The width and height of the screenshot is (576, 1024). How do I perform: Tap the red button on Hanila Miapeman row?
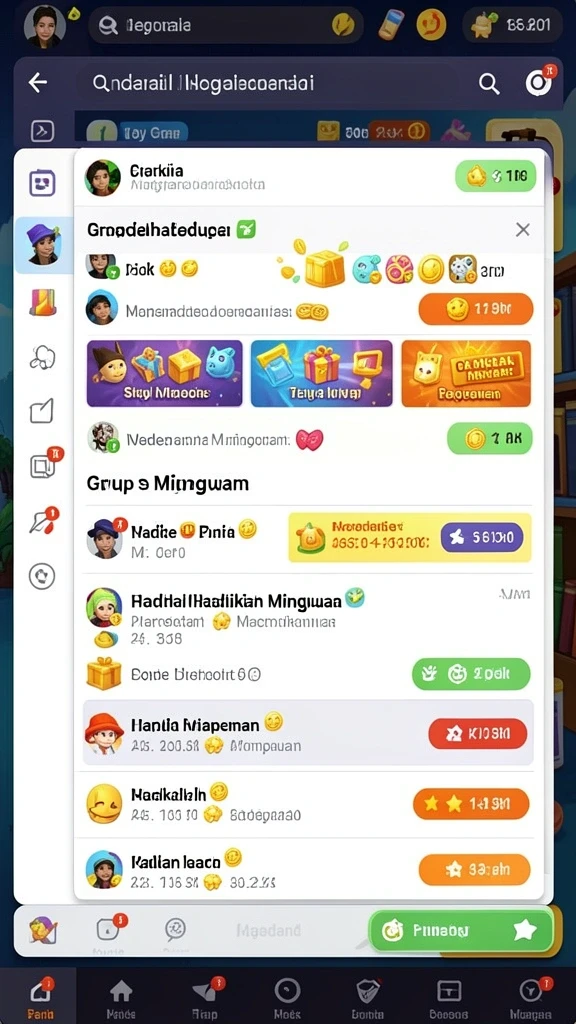tap(477, 734)
